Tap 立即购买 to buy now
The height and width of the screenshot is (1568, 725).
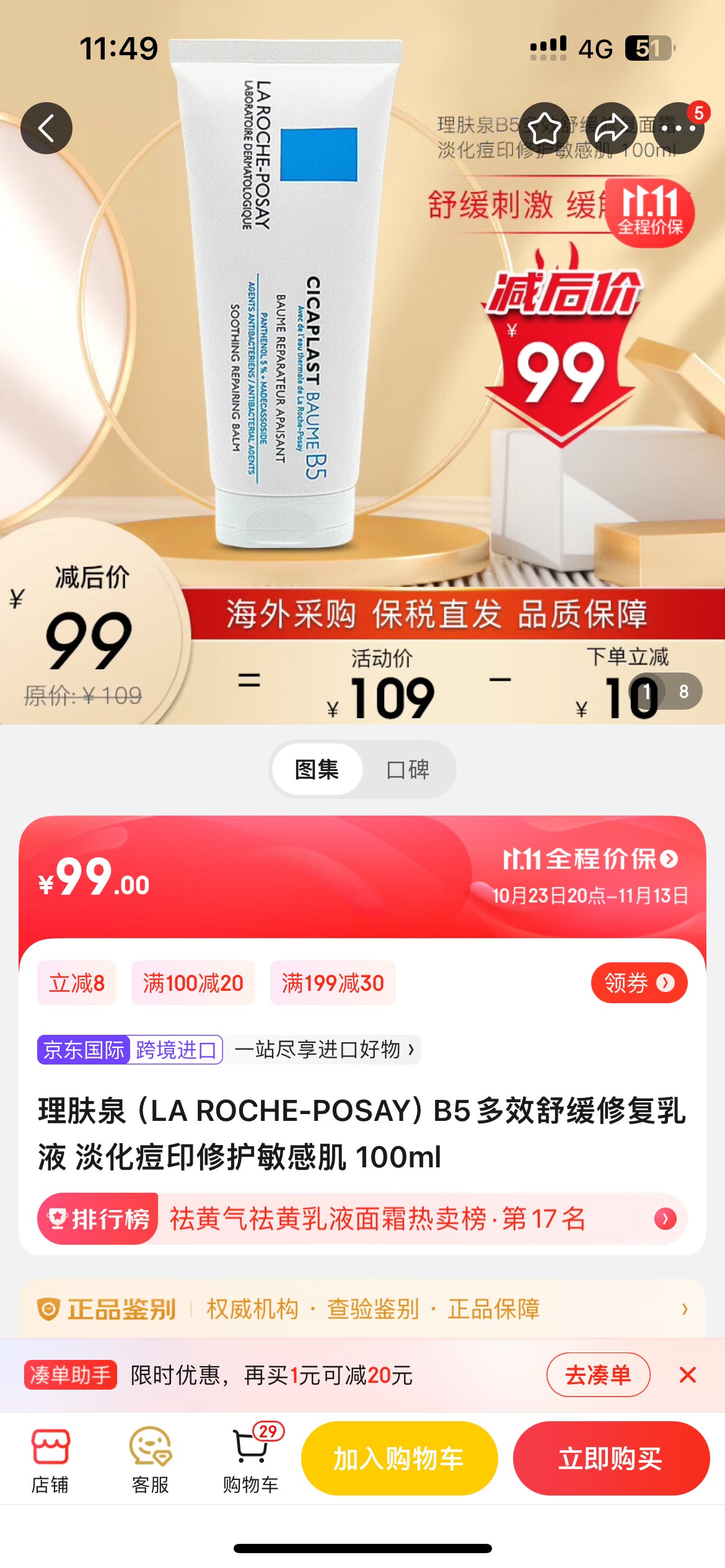pos(611,1458)
